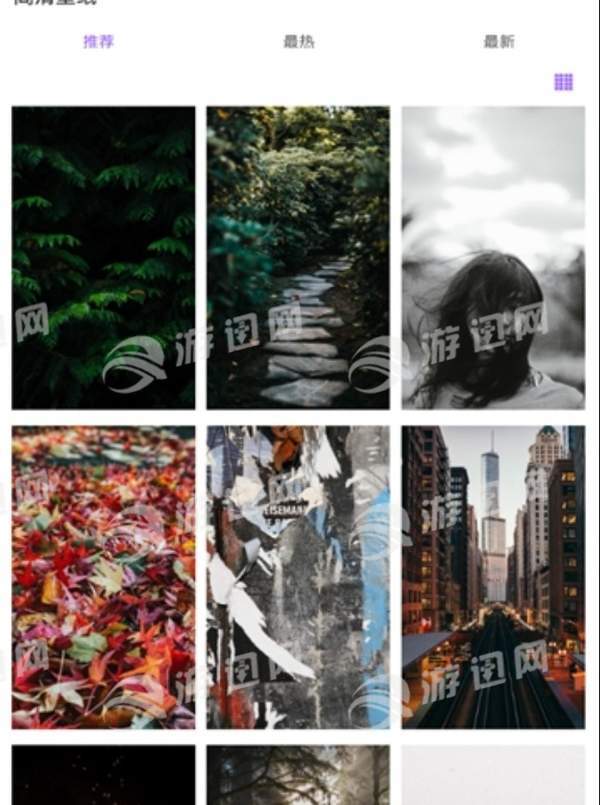Toggle the purple grid layout icon
This screenshot has width=600, height=805.
(563, 82)
